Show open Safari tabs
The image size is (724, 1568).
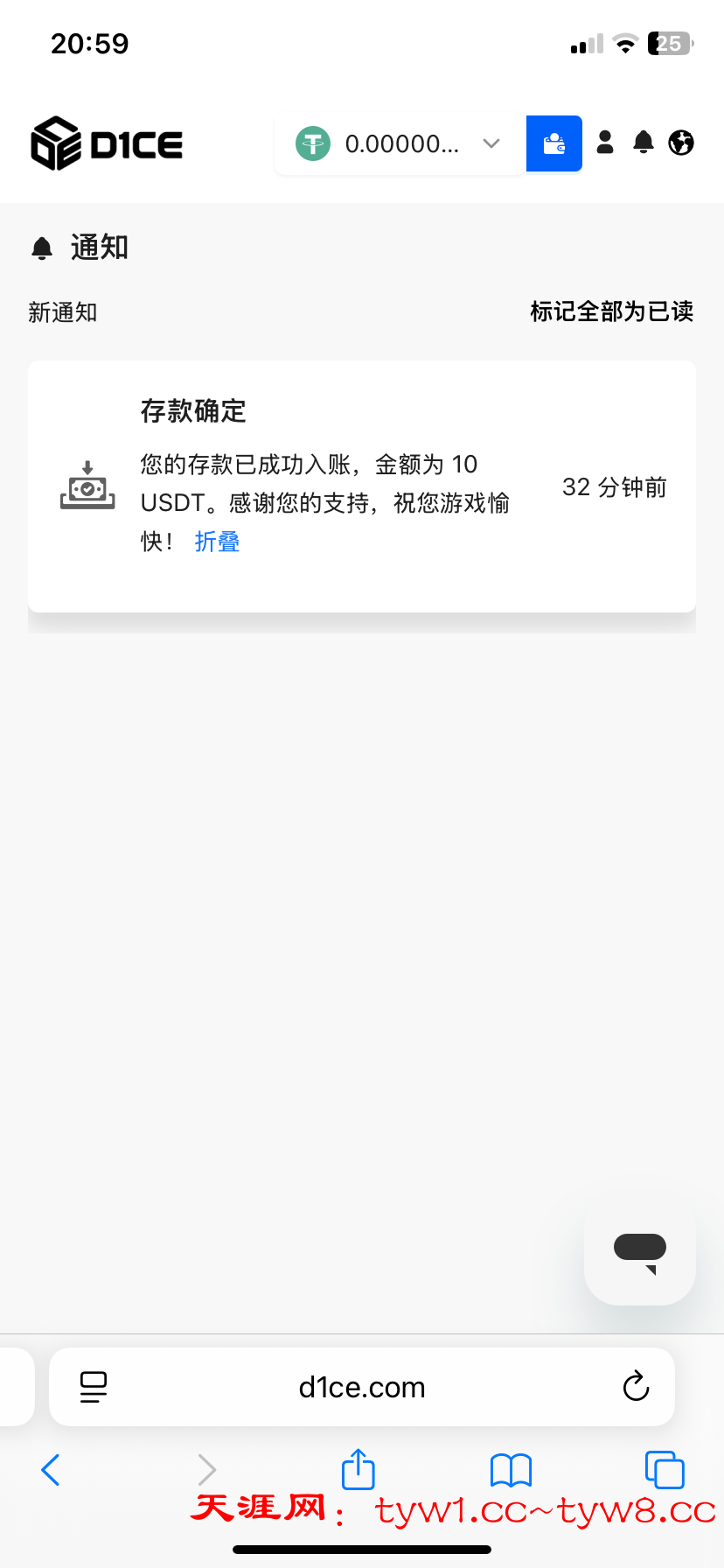pos(664,1470)
